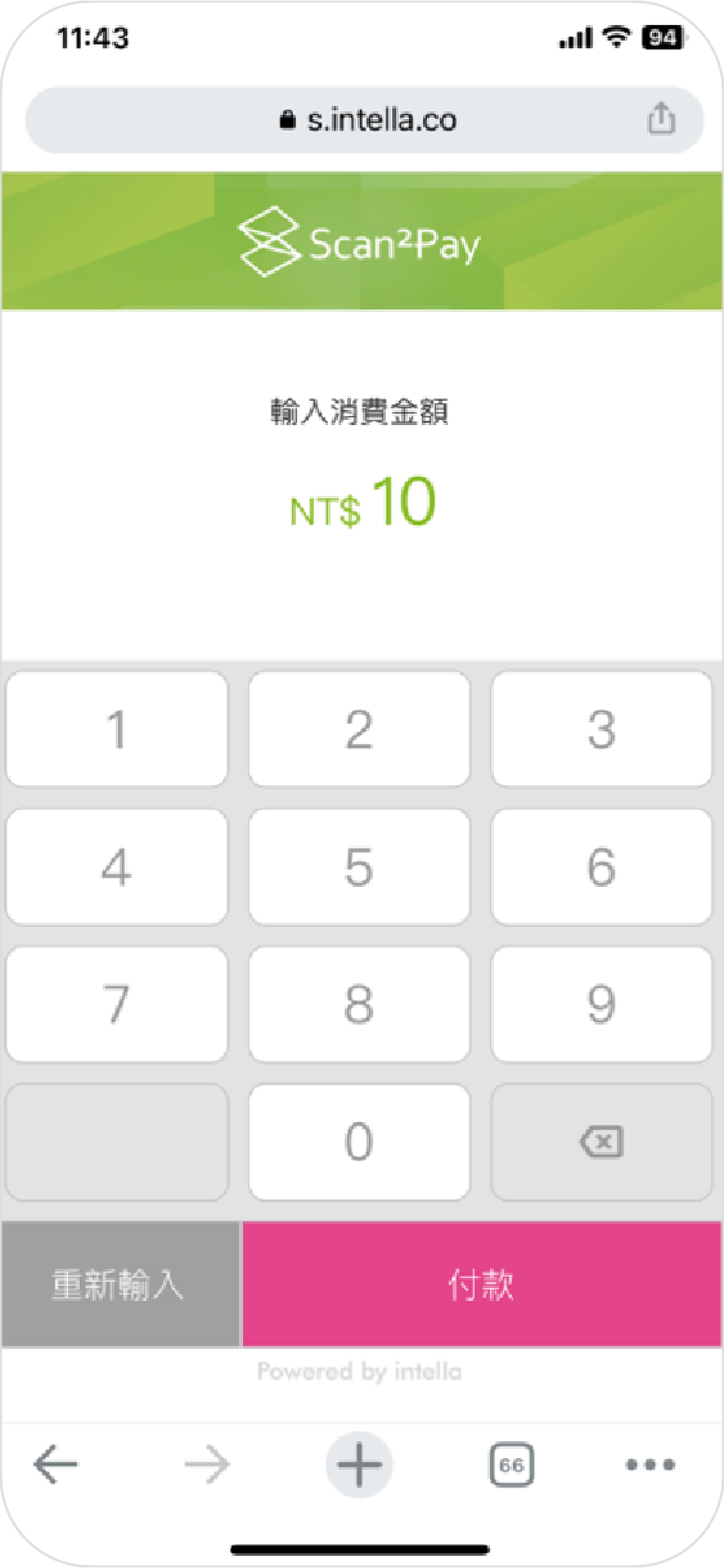
Task: Tap the number 1 key
Action: point(116,729)
